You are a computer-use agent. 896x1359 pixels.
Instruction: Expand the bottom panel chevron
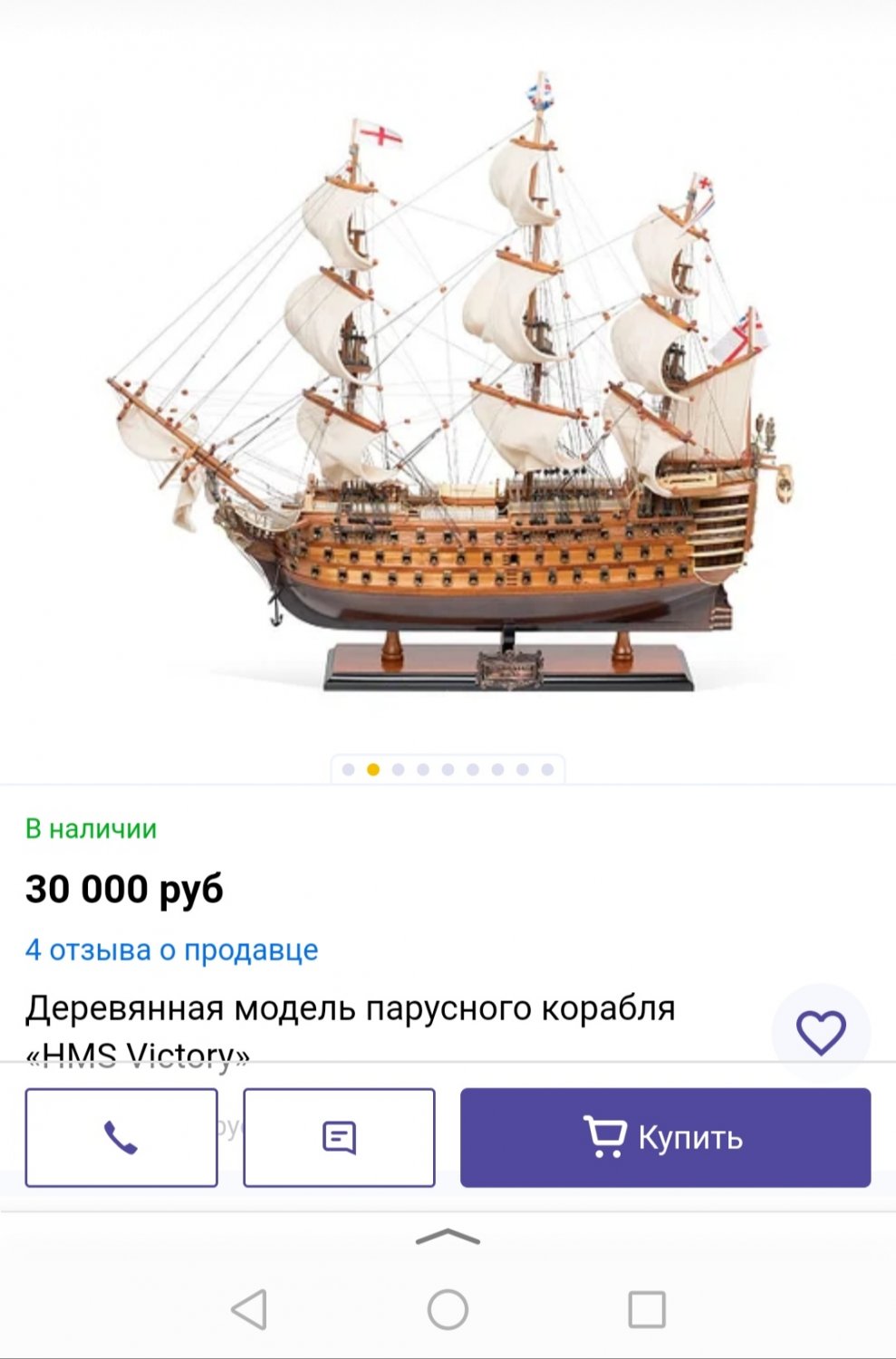click(x=448, y=1237)
